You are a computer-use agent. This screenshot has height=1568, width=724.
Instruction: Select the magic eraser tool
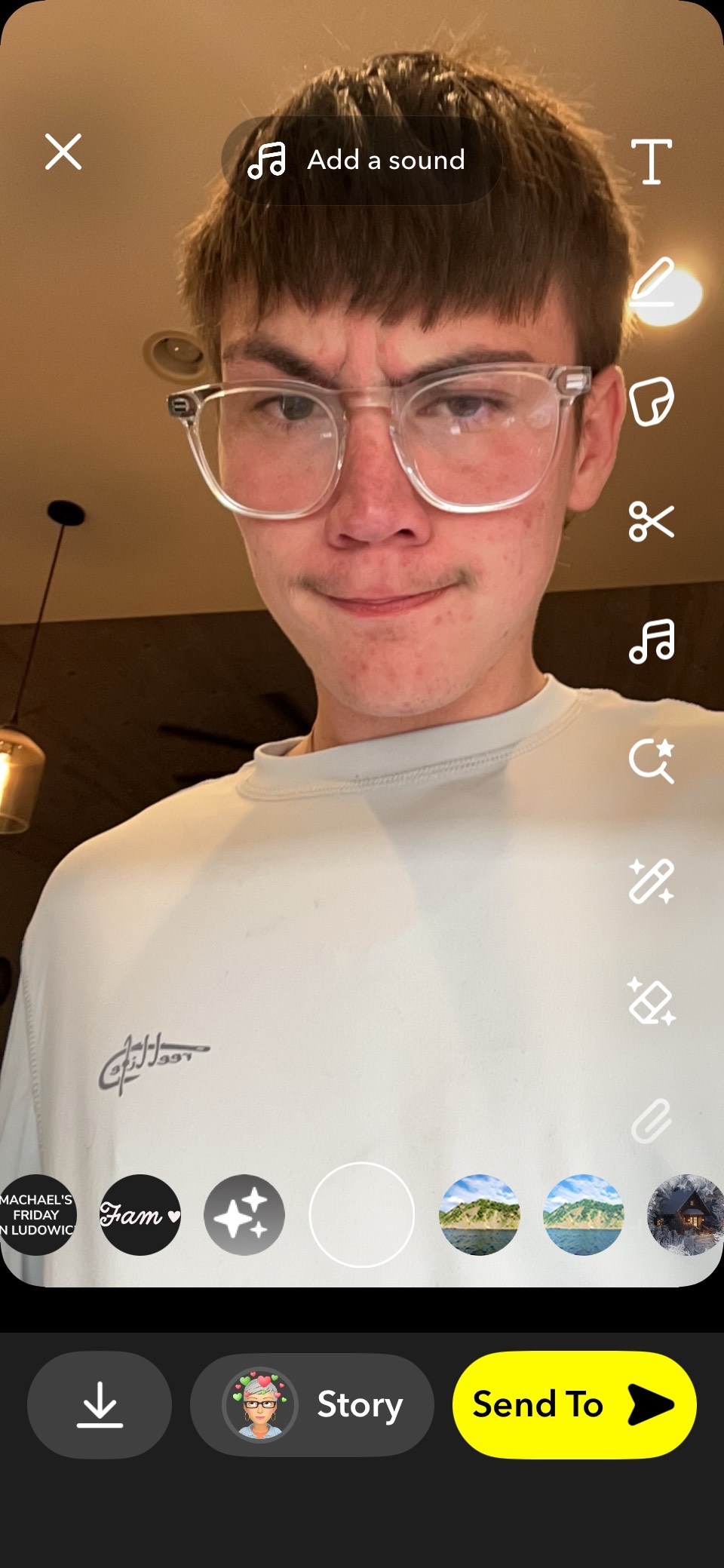coord(652,1001)
